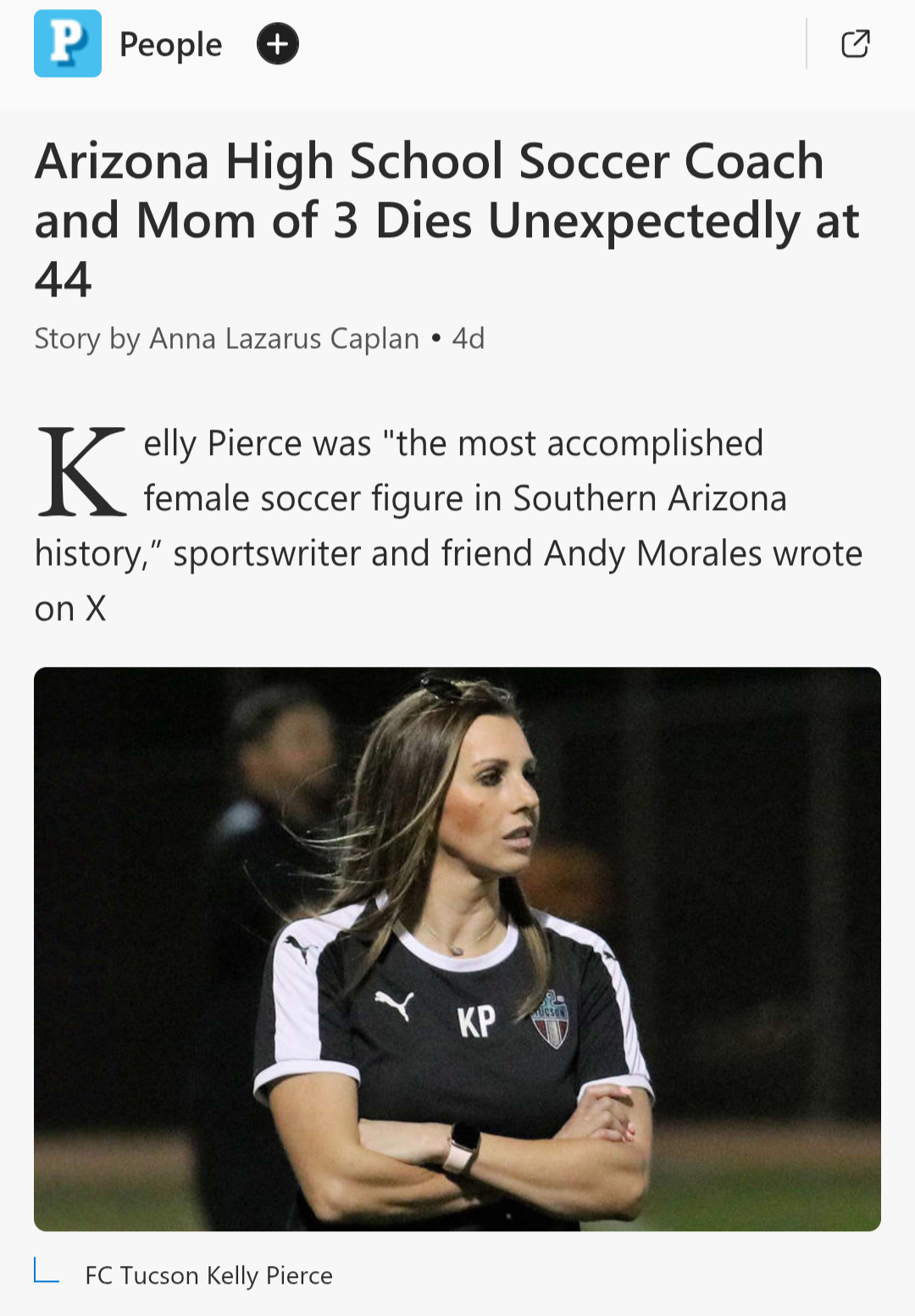
Task: Open article in external browser
Action: point(855,44)
